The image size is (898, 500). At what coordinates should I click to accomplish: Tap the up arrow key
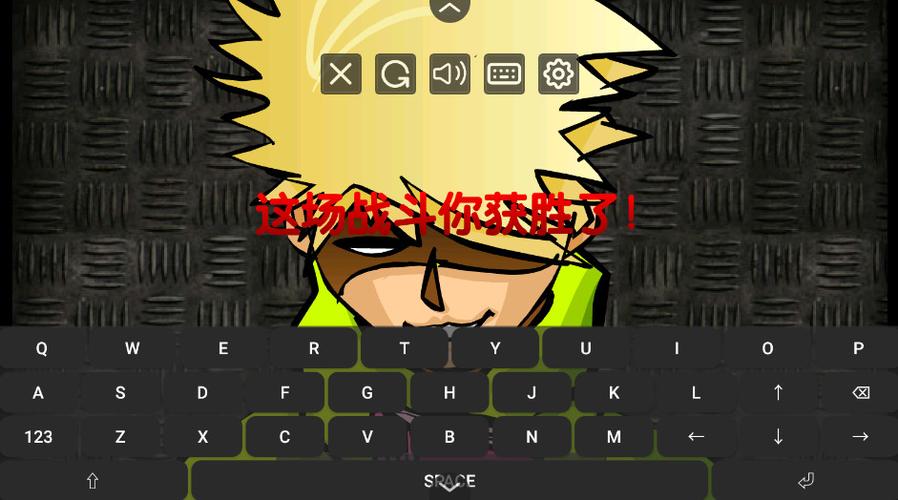[x=778, y=393]
